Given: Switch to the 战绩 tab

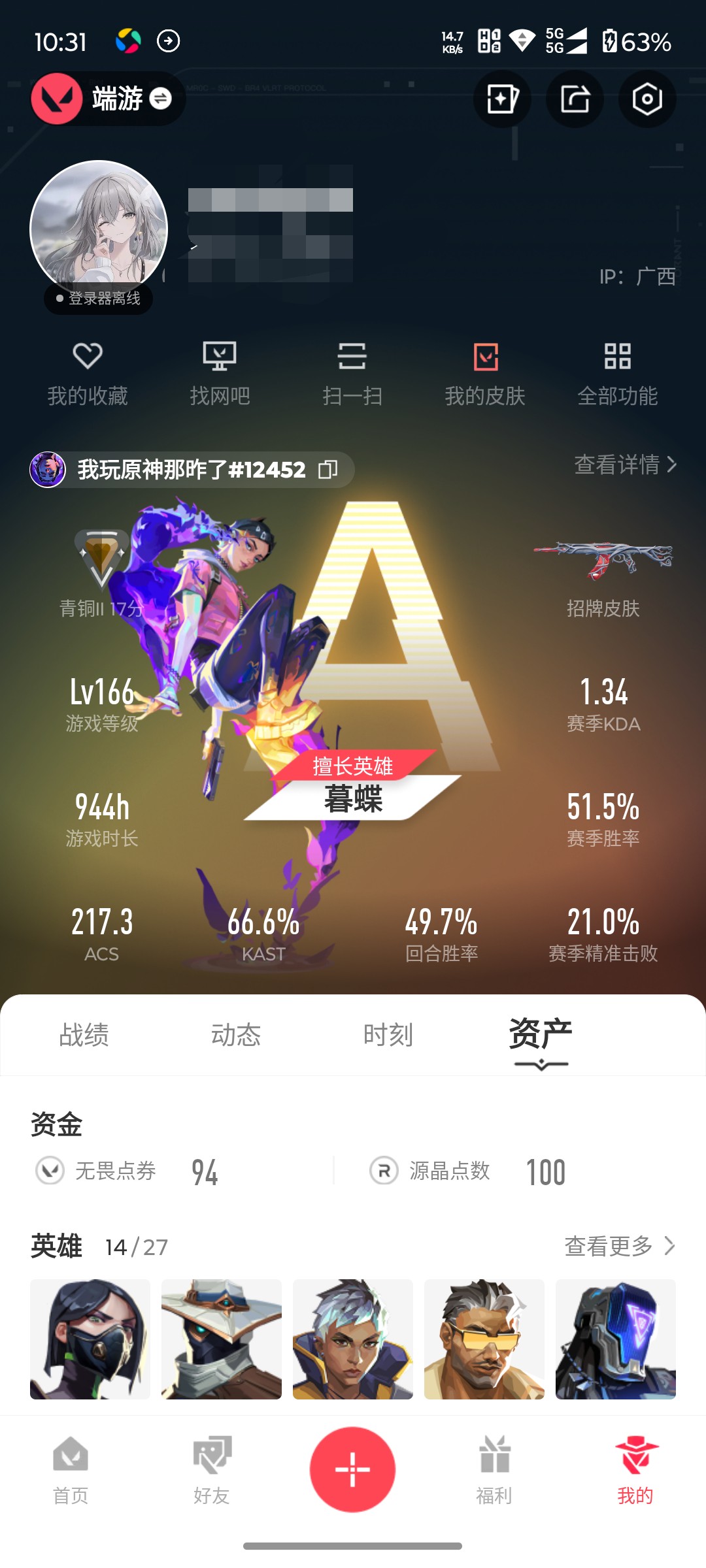Looking at the screenshot, I should point(84,1035).
